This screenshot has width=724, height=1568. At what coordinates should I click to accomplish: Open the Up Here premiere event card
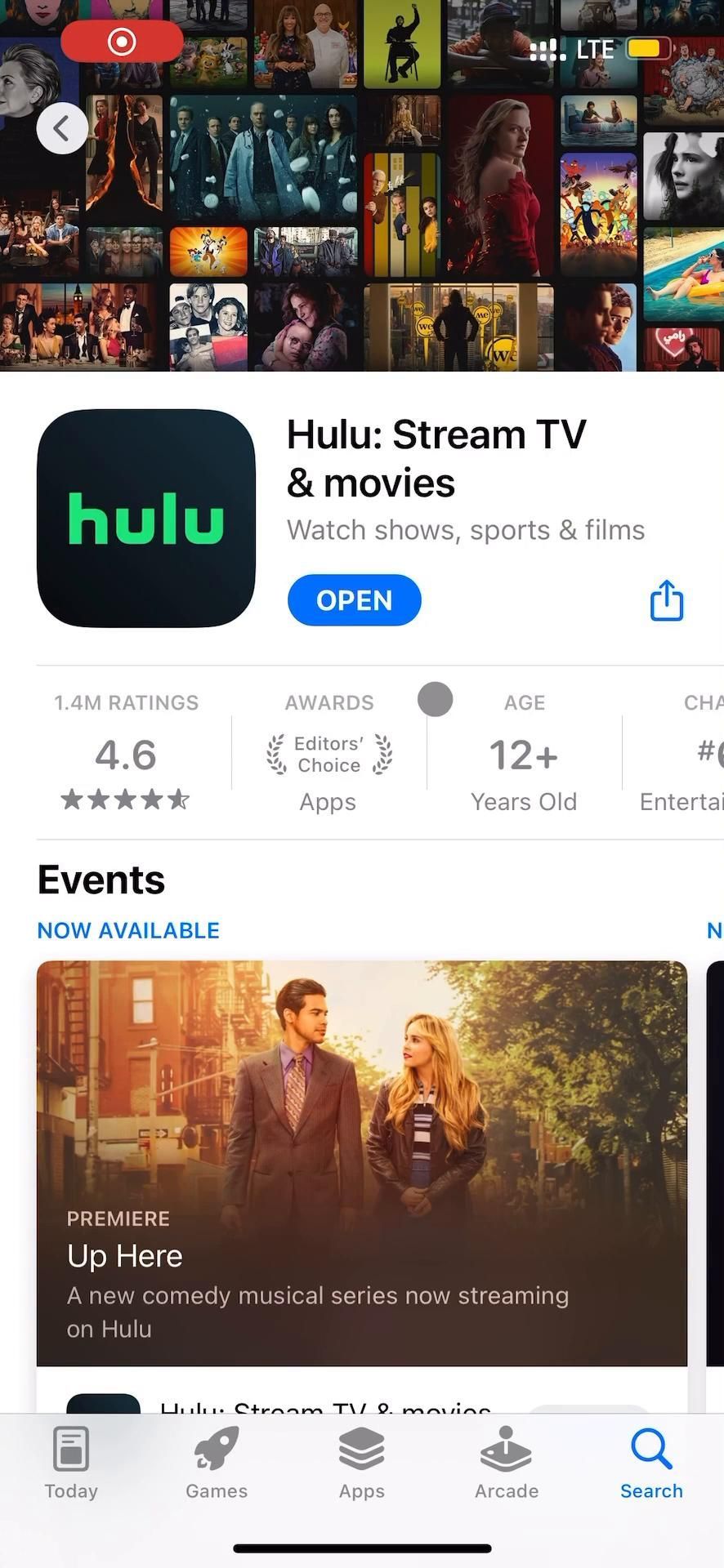tap(361, 1161)
